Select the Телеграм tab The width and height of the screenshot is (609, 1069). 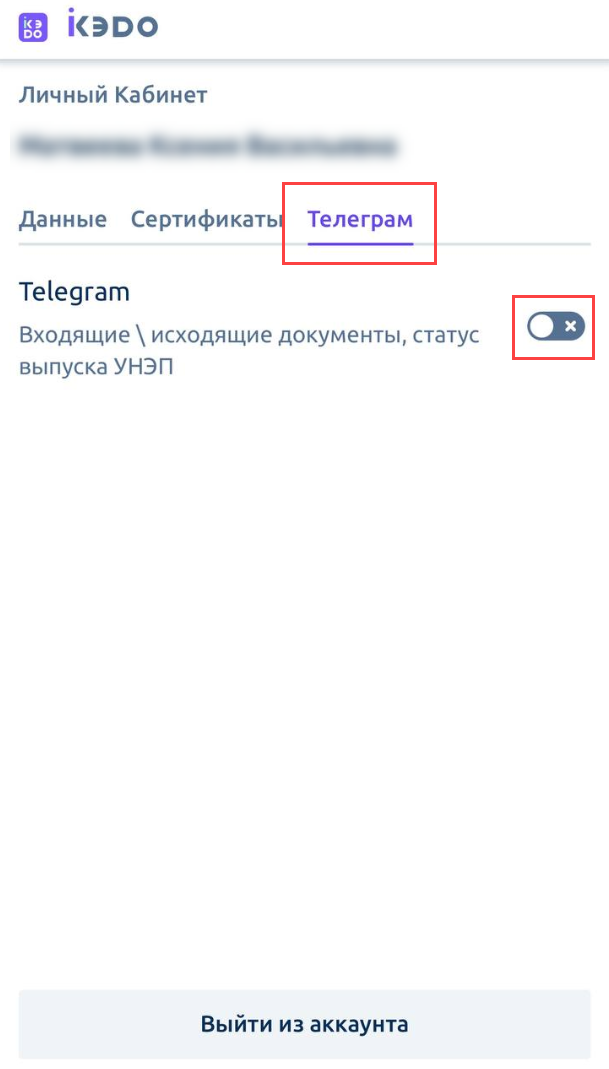point(359,219)
